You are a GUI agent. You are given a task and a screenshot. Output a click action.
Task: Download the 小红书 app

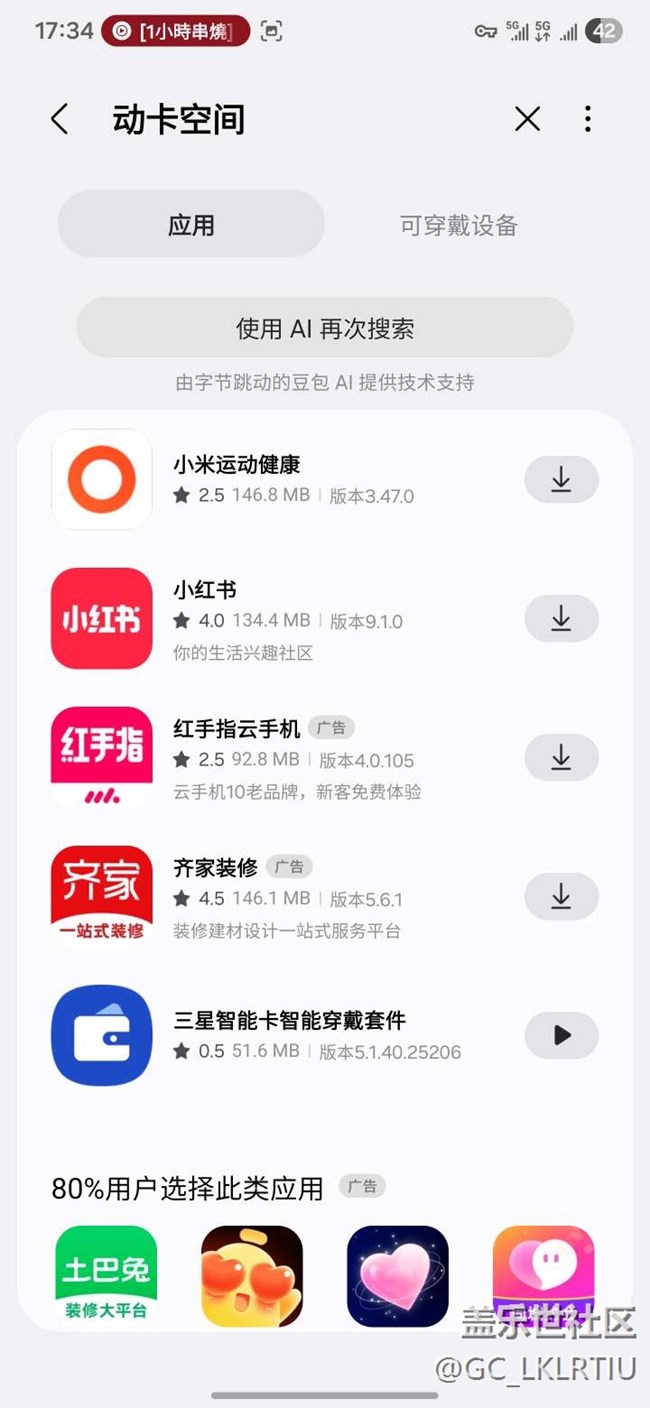561,619
